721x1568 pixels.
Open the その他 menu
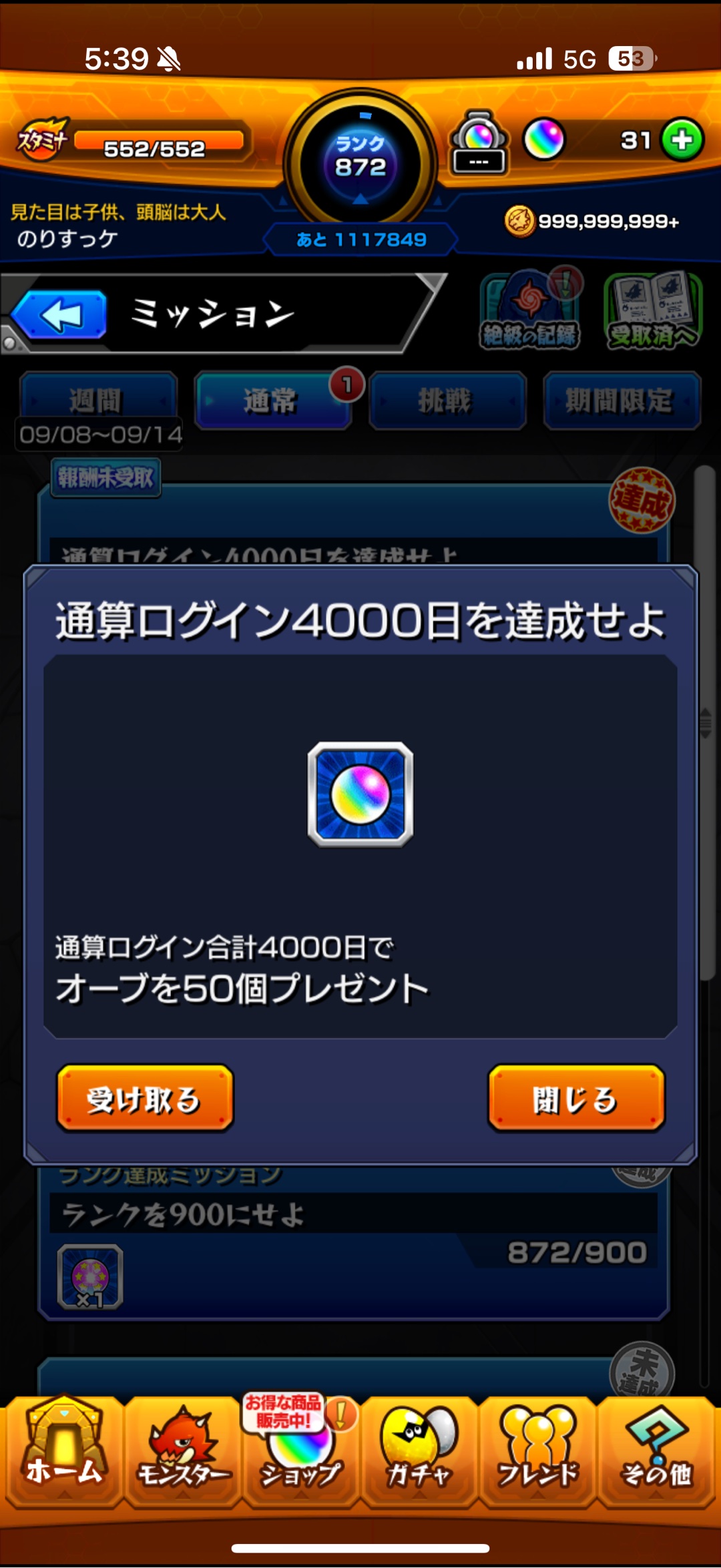(656, 1452)
